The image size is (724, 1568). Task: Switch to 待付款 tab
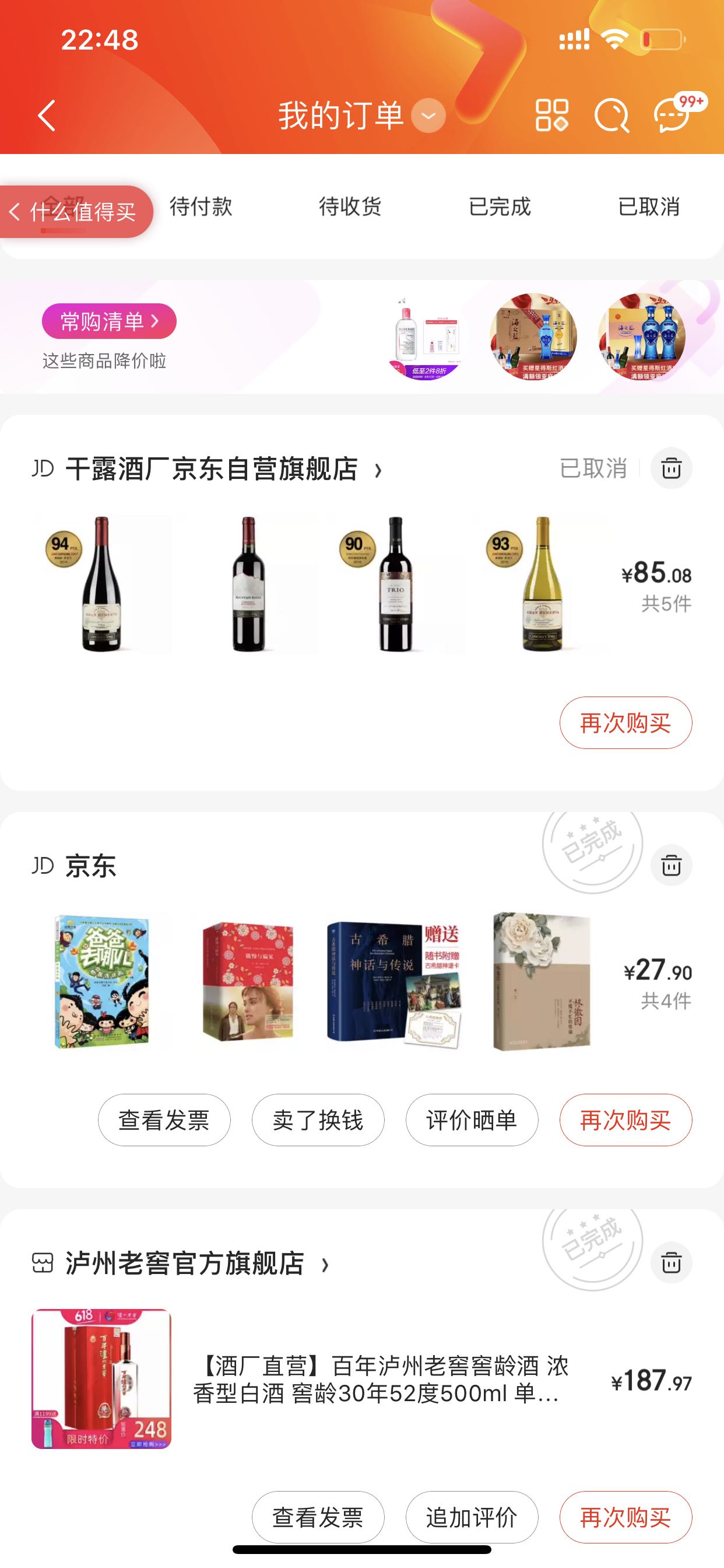(x=201, y=207)
